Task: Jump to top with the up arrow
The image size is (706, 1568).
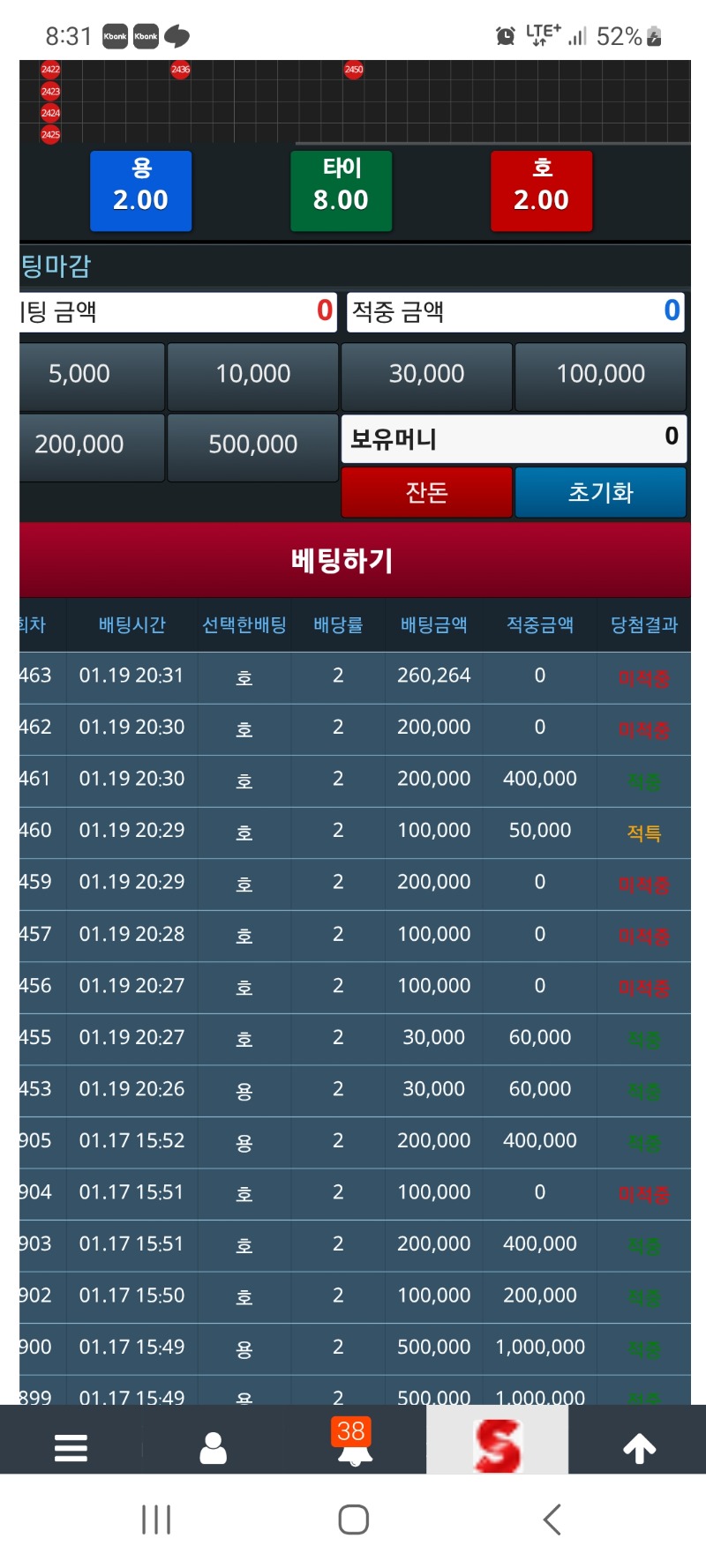Action: click(639, 1447)
